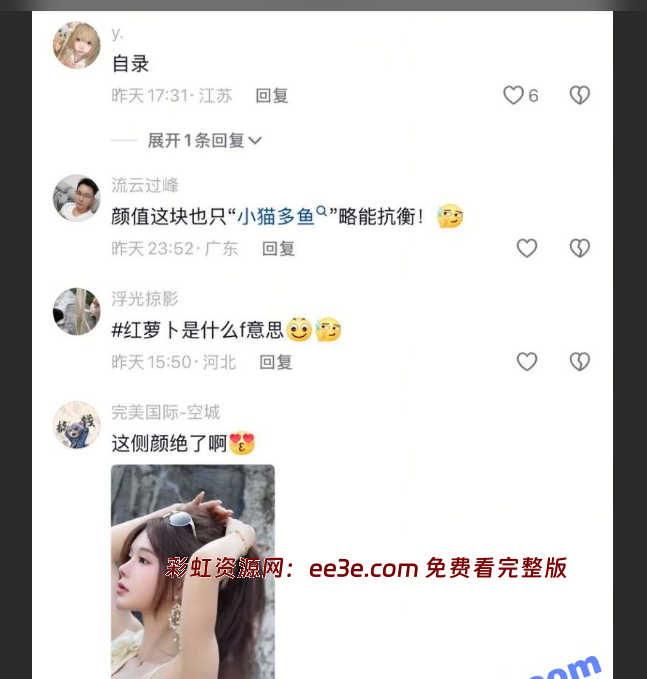647x679 pixels.
Task: View the photo in 完美国际-空城's comment
Action: pos(193,570)
